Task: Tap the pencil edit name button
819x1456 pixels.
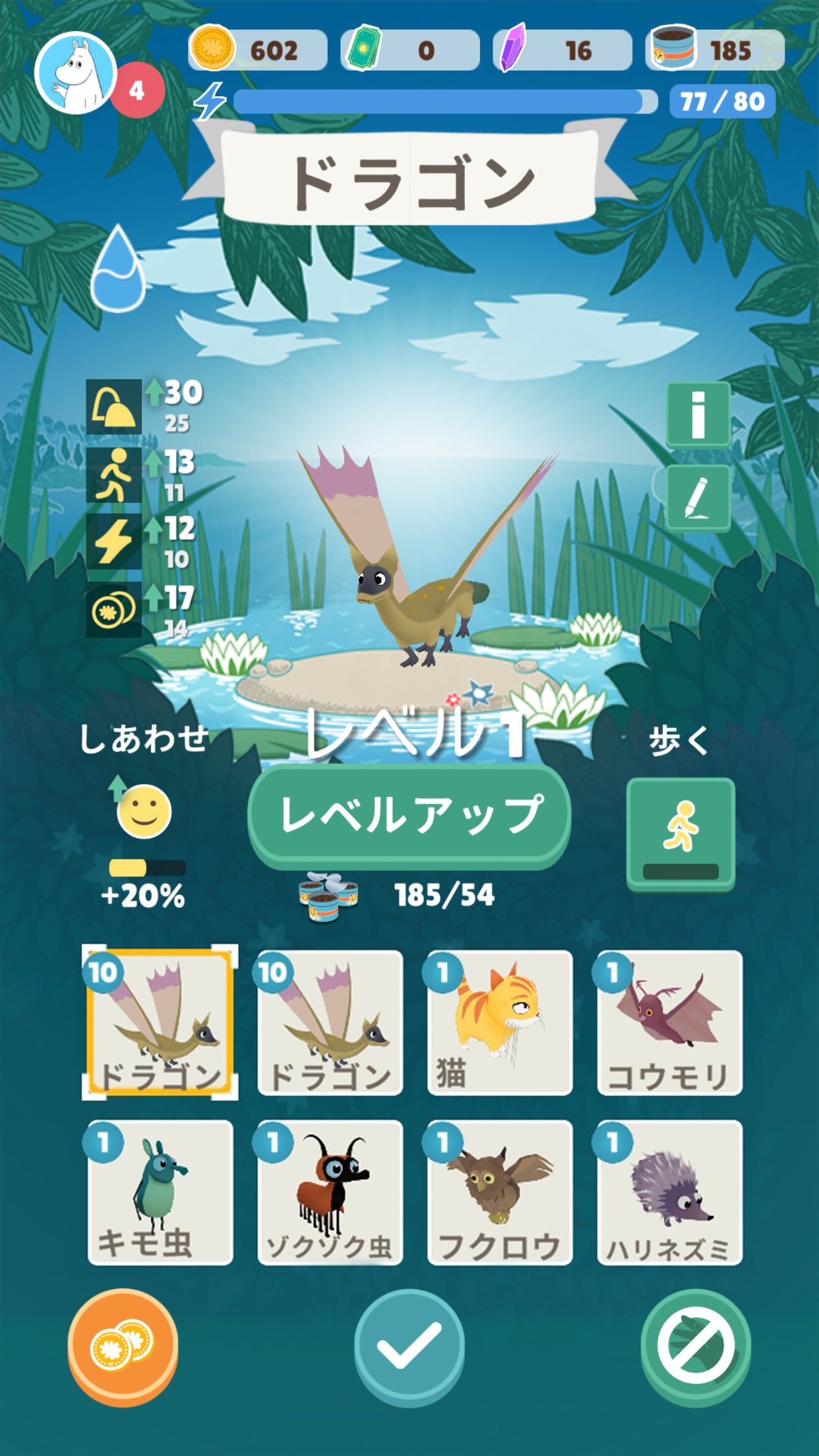Action: (x=698, y=498)
